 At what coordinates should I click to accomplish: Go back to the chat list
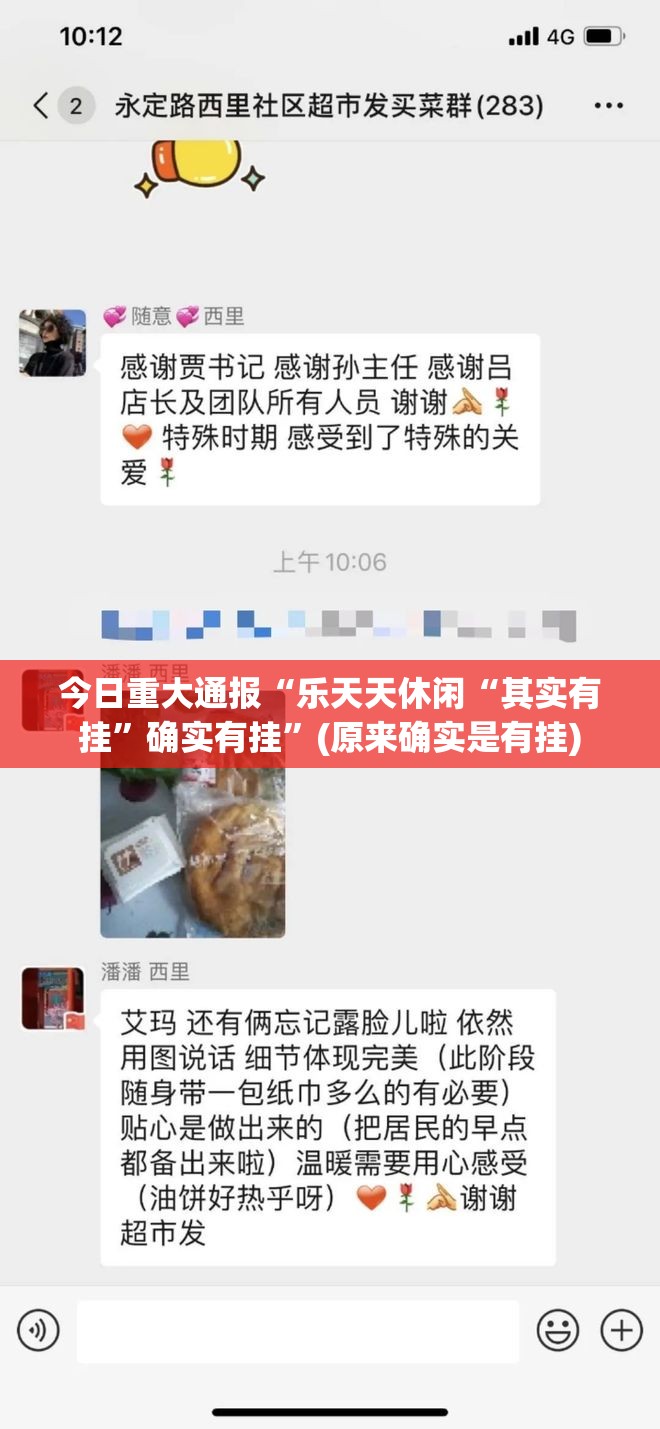(42, 105)
